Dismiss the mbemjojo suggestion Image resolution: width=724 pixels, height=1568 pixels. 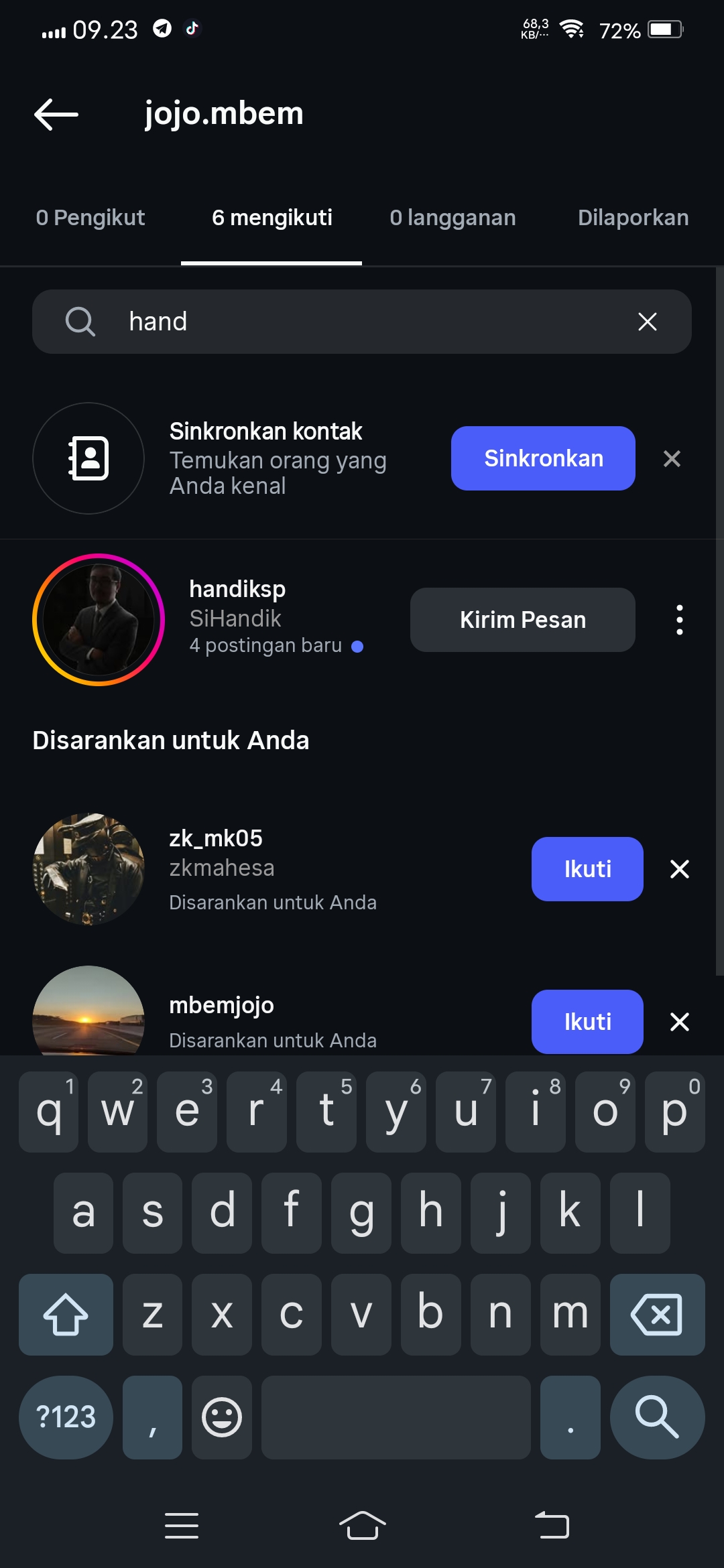point(680,1022)
